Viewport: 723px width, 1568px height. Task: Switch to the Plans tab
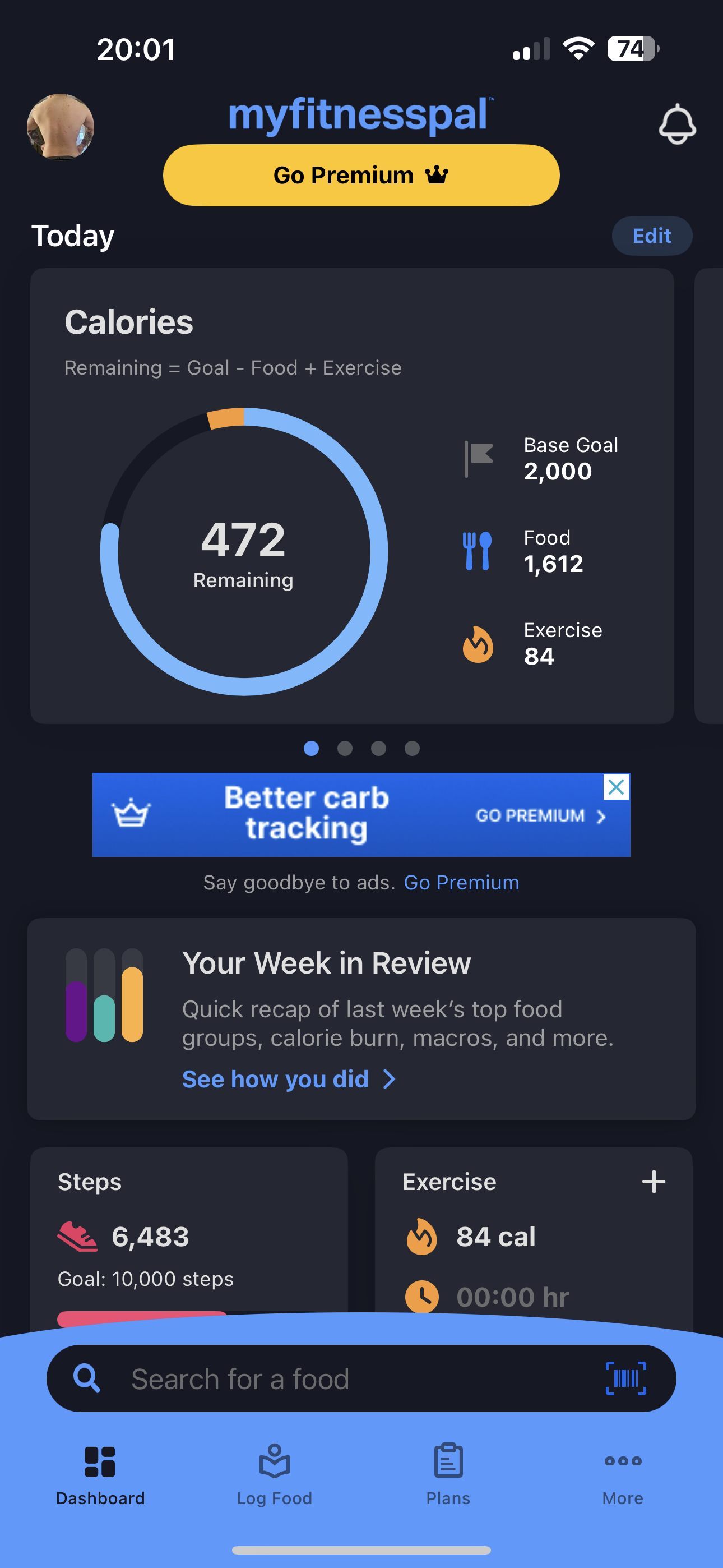click(448, 1474)
